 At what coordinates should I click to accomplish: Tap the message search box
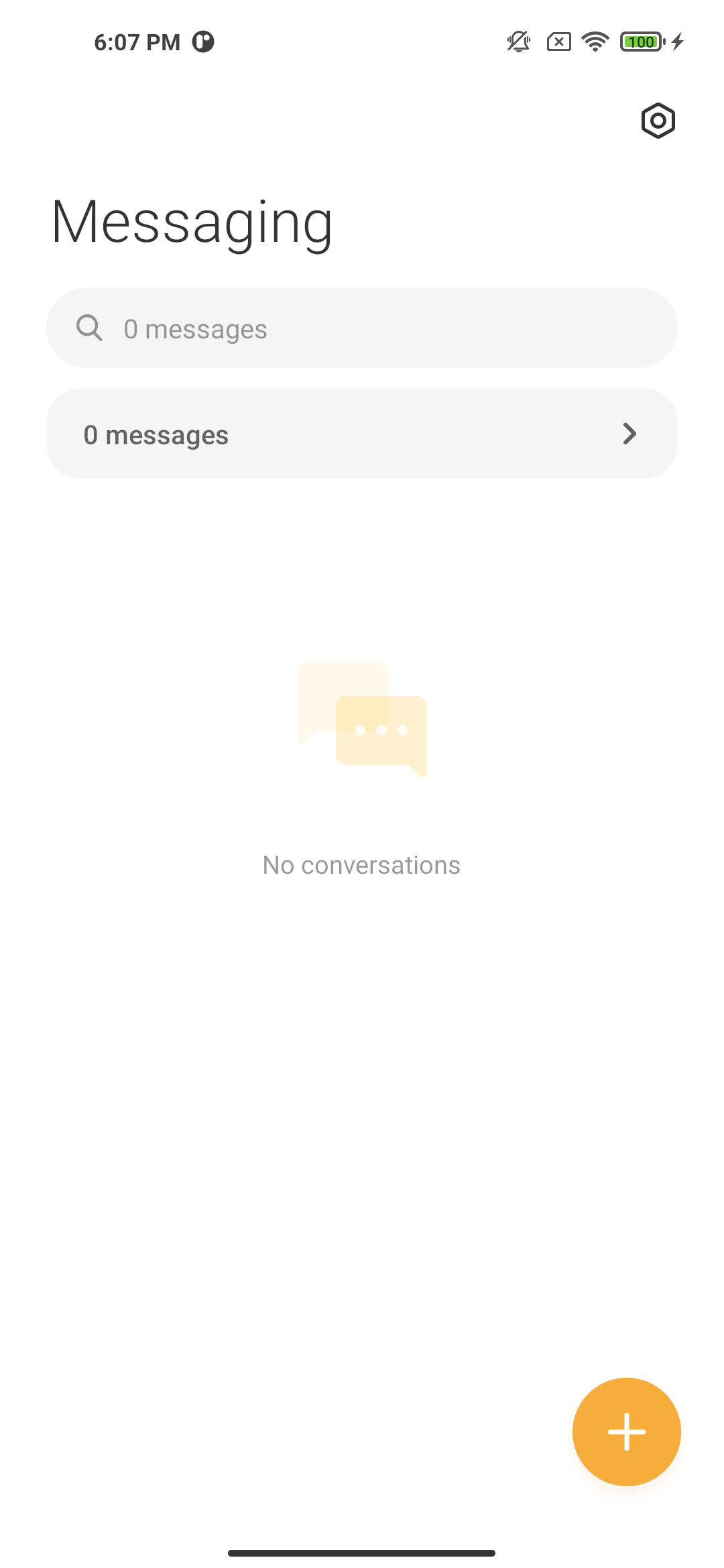pos(362,328)
